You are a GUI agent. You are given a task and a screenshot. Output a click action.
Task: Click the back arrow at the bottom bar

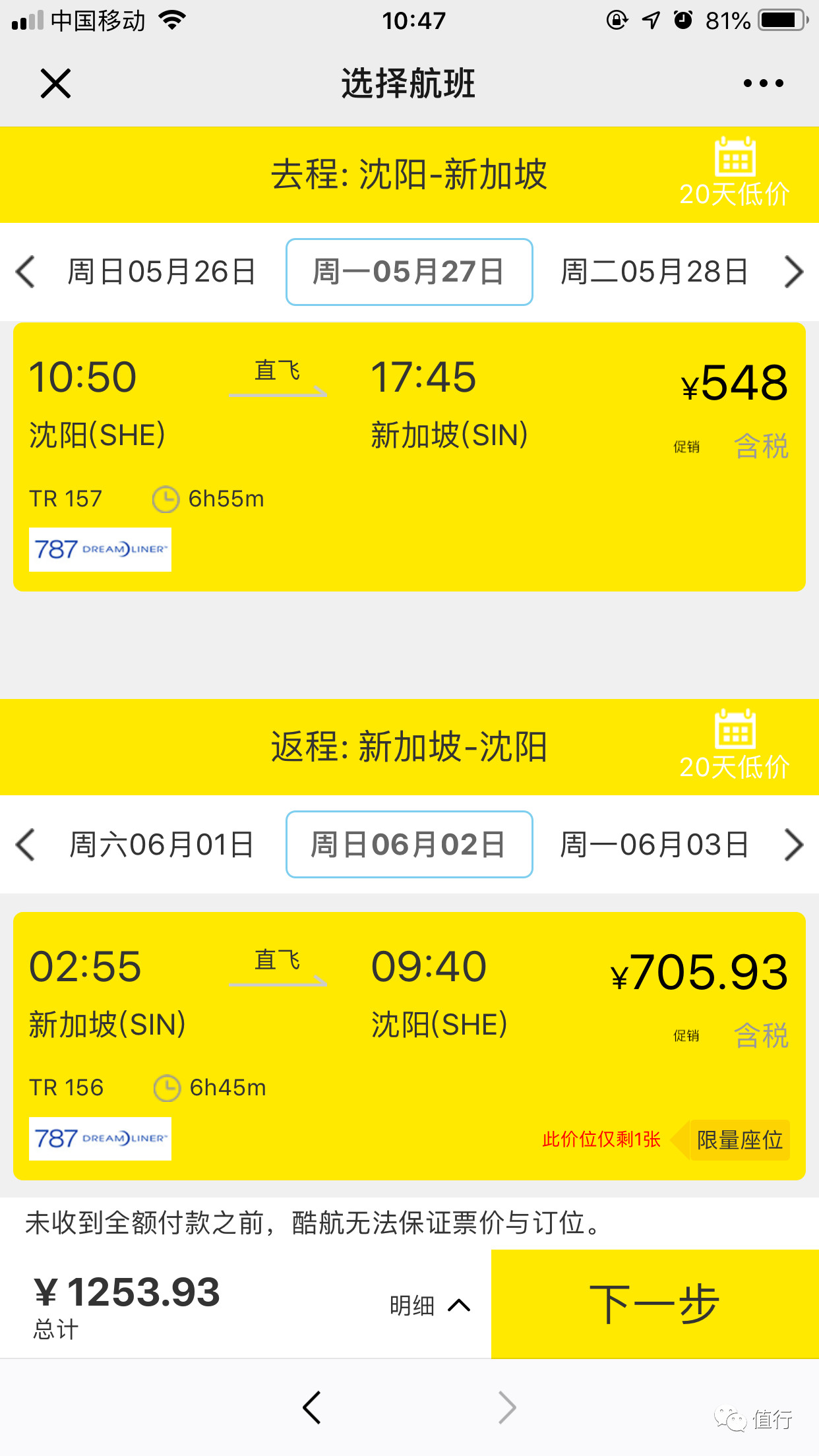[x=312, y=1408]
